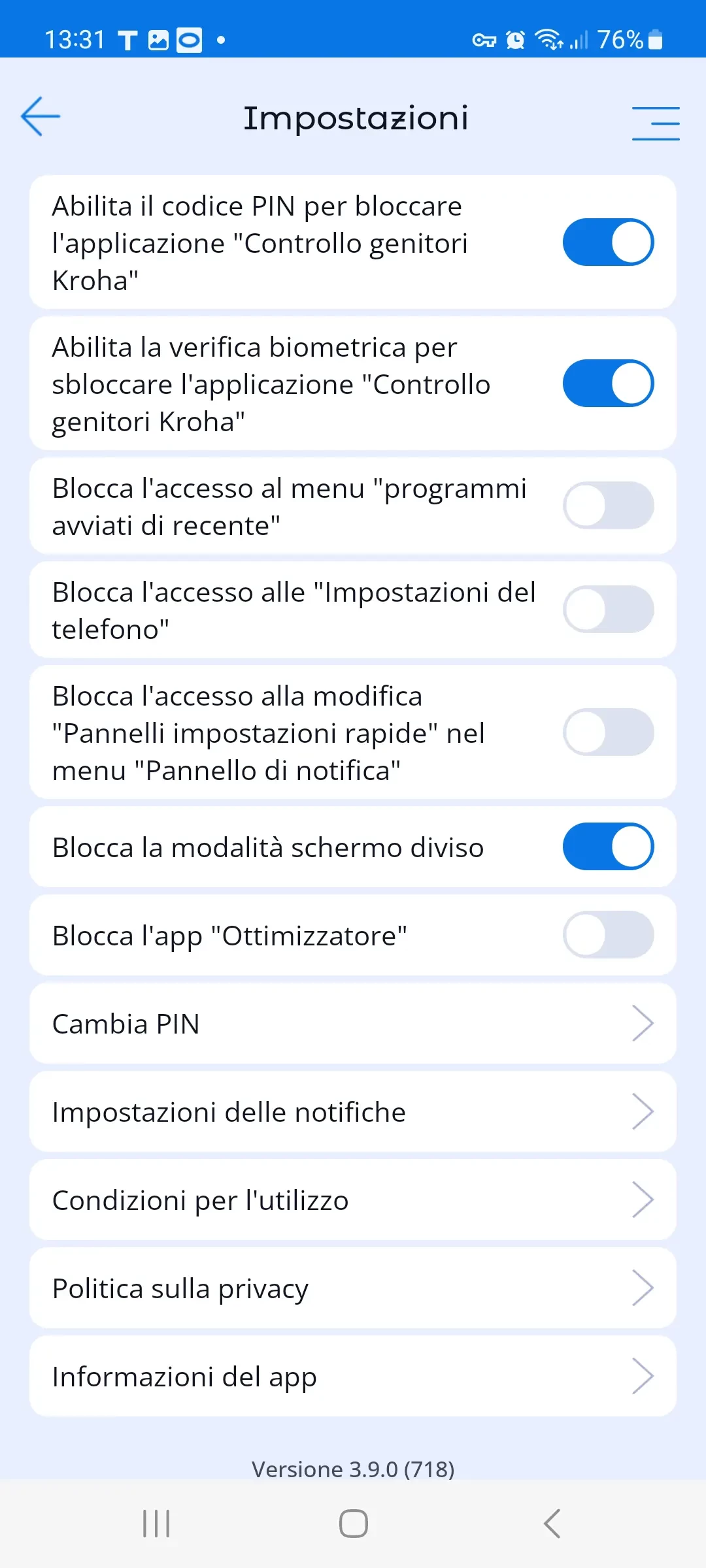Tap the system home button

[353, 1524]
